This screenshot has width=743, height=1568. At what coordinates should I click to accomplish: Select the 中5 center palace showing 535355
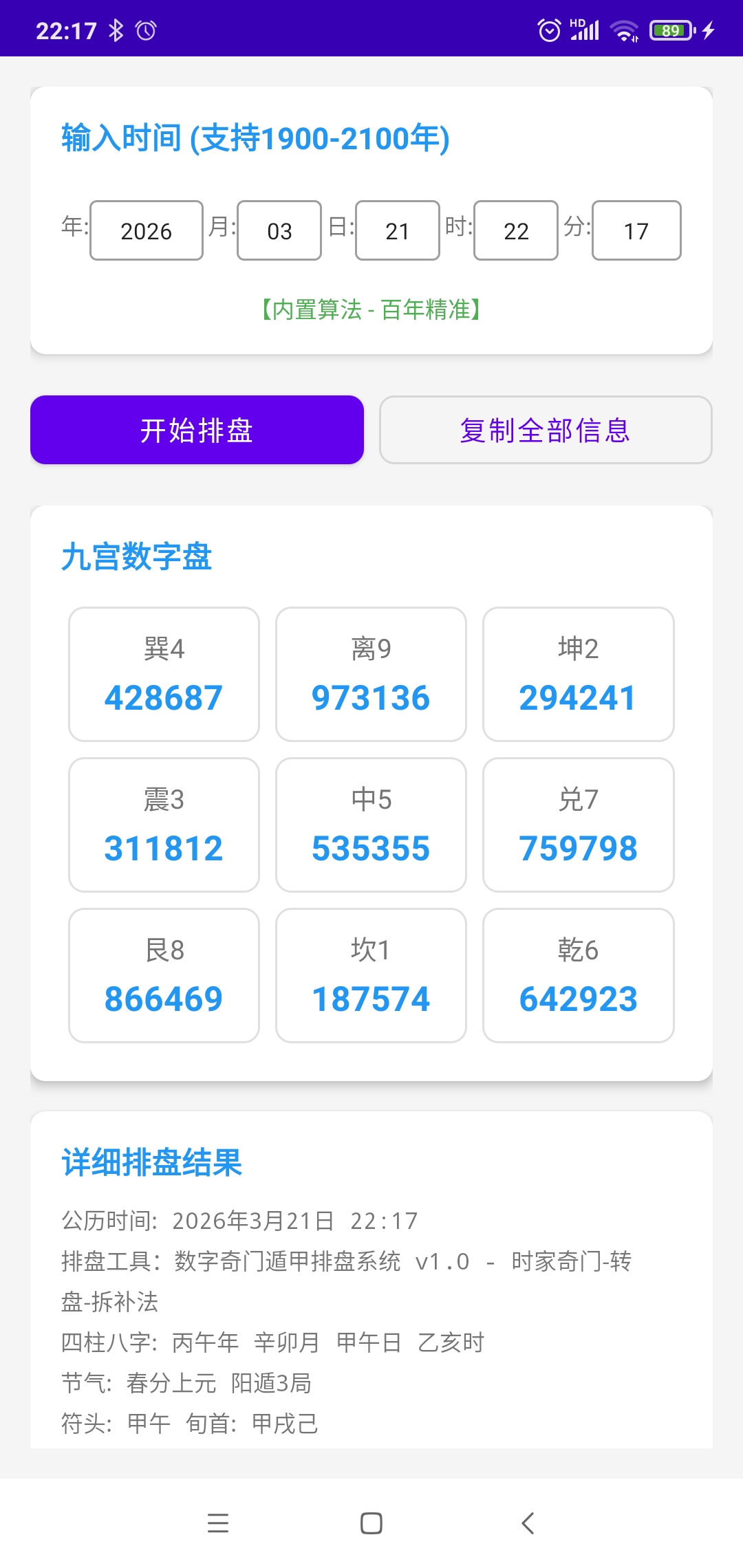click(x=370, y=825)
